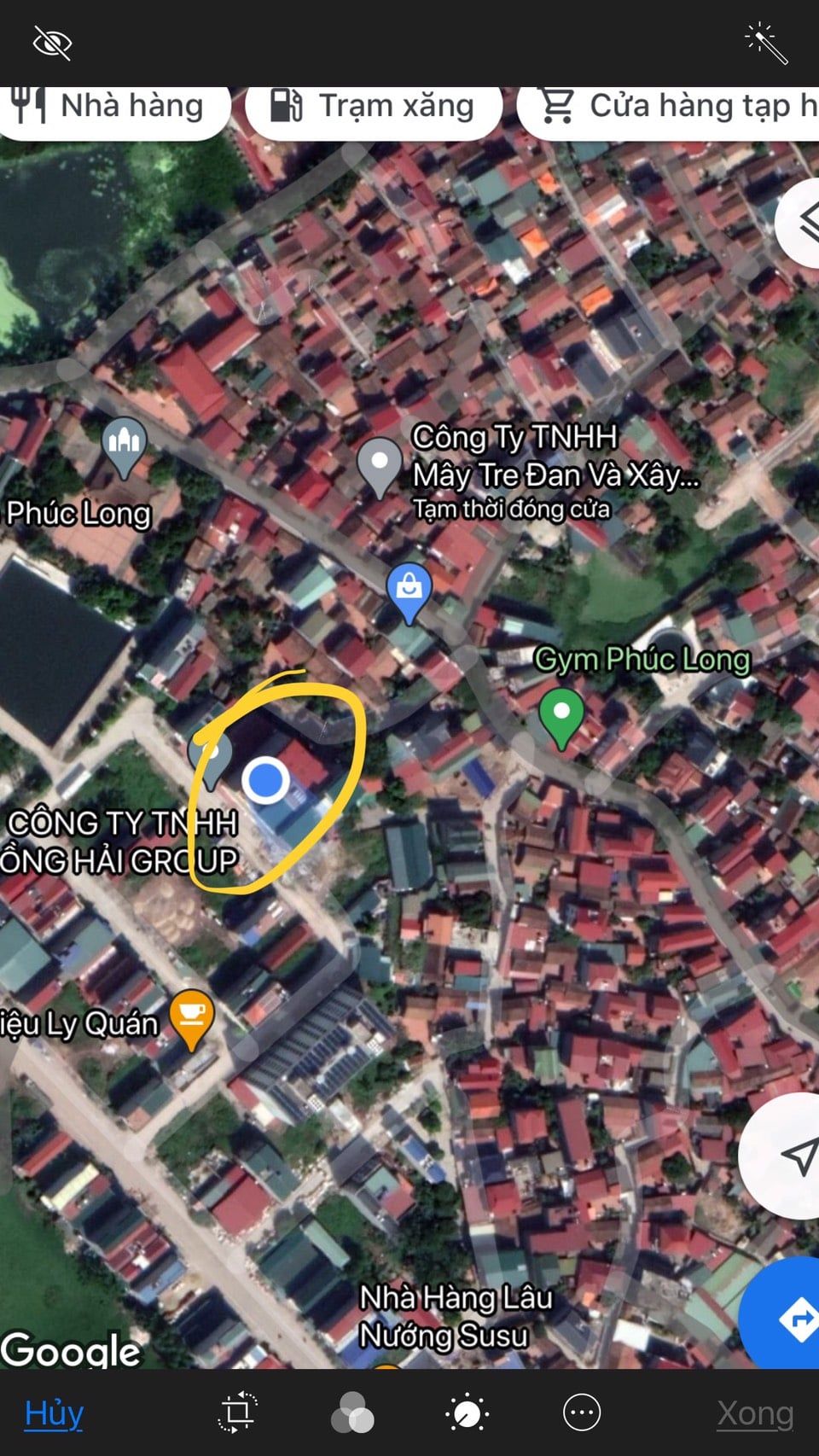Confirm edits with Xong

[755, 1413]
